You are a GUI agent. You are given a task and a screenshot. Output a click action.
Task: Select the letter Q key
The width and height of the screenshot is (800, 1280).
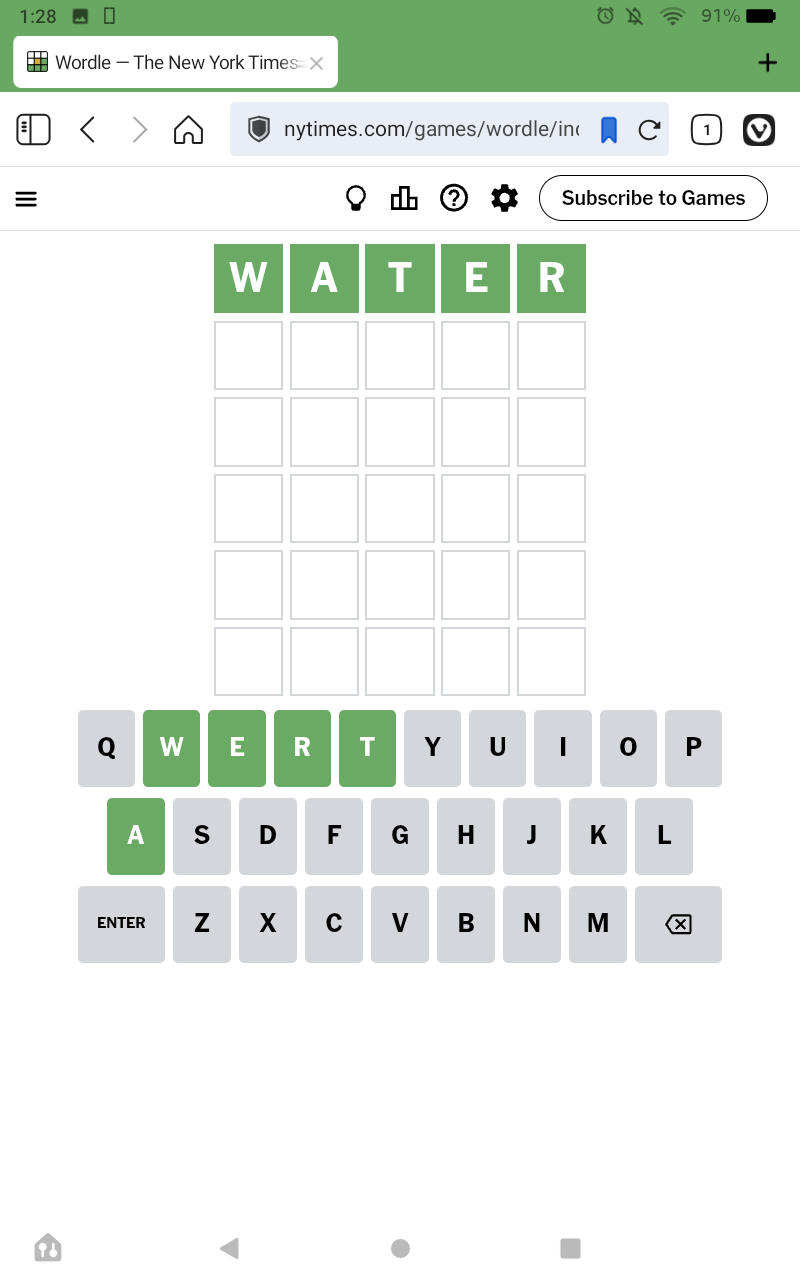tap(106, 748)
